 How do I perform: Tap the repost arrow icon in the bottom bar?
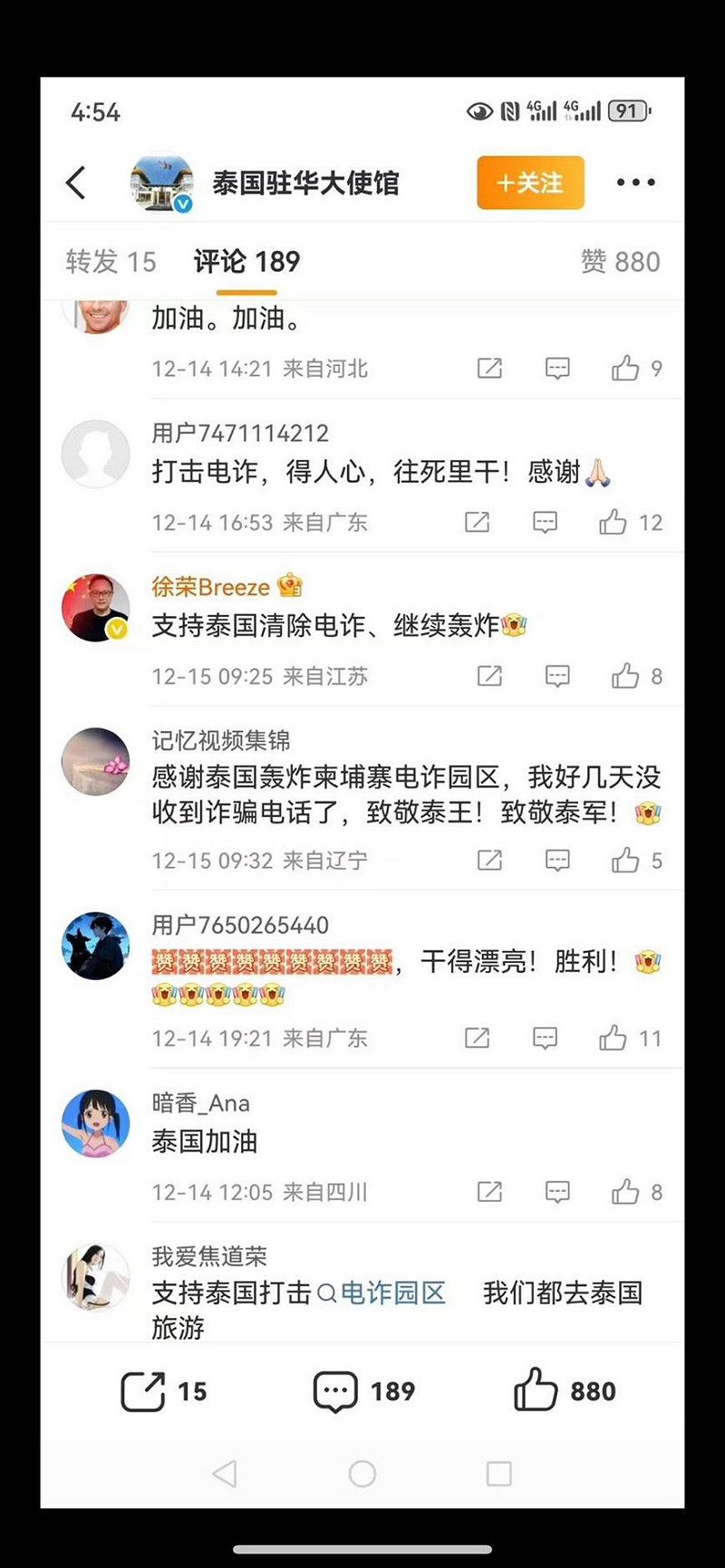(140, 1390)
